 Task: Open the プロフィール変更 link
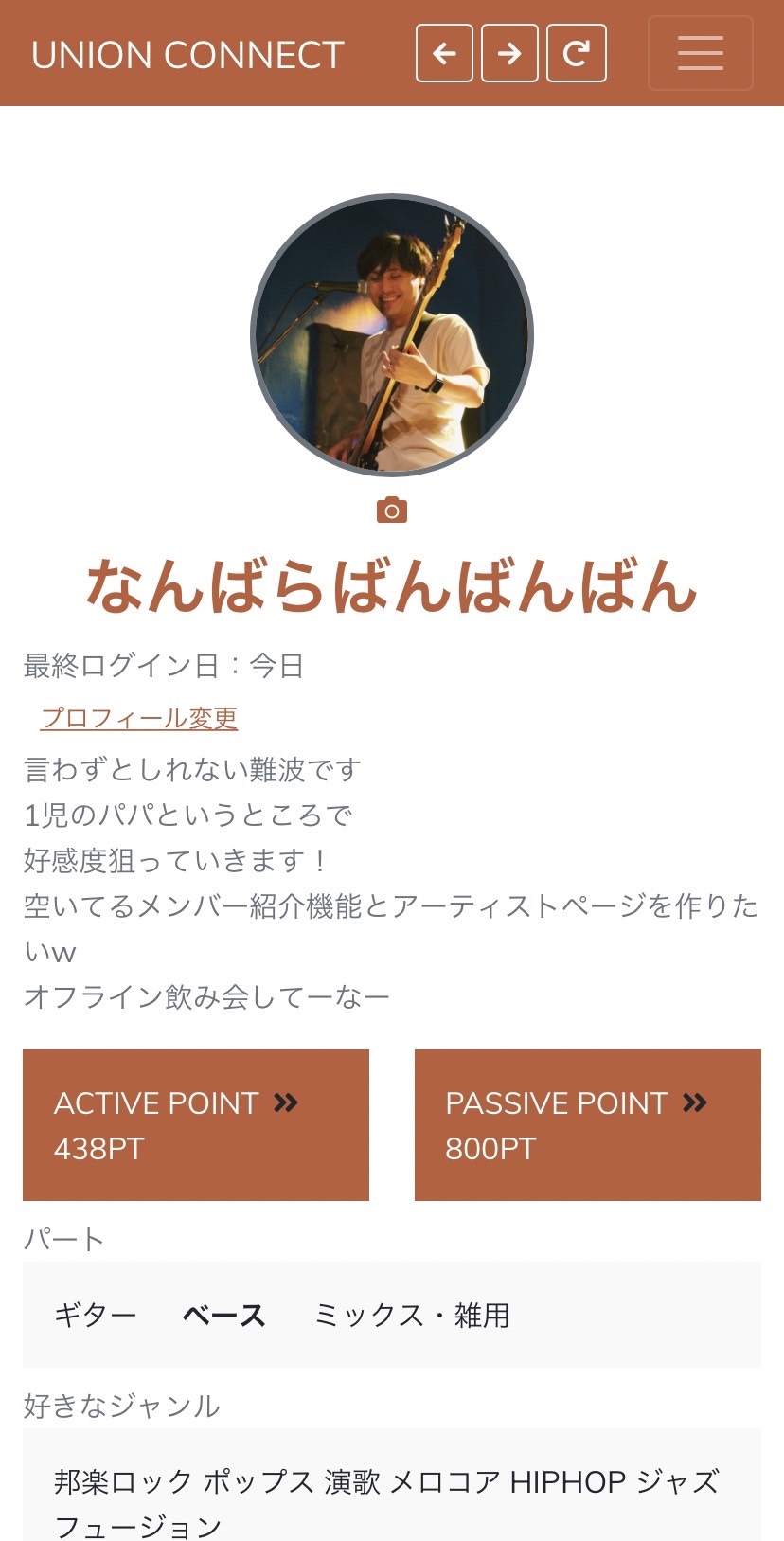(139, 718)
